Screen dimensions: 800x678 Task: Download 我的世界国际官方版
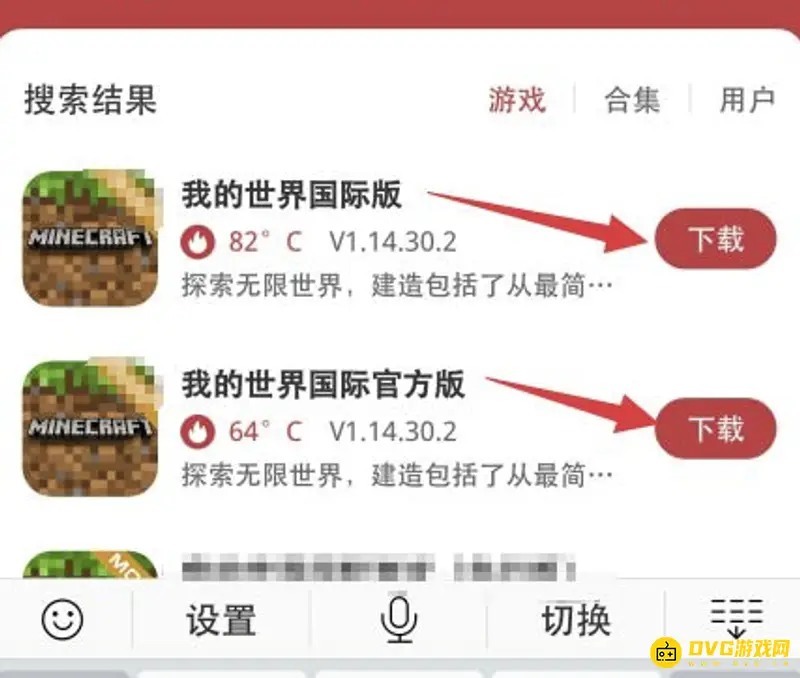point(715,429)
